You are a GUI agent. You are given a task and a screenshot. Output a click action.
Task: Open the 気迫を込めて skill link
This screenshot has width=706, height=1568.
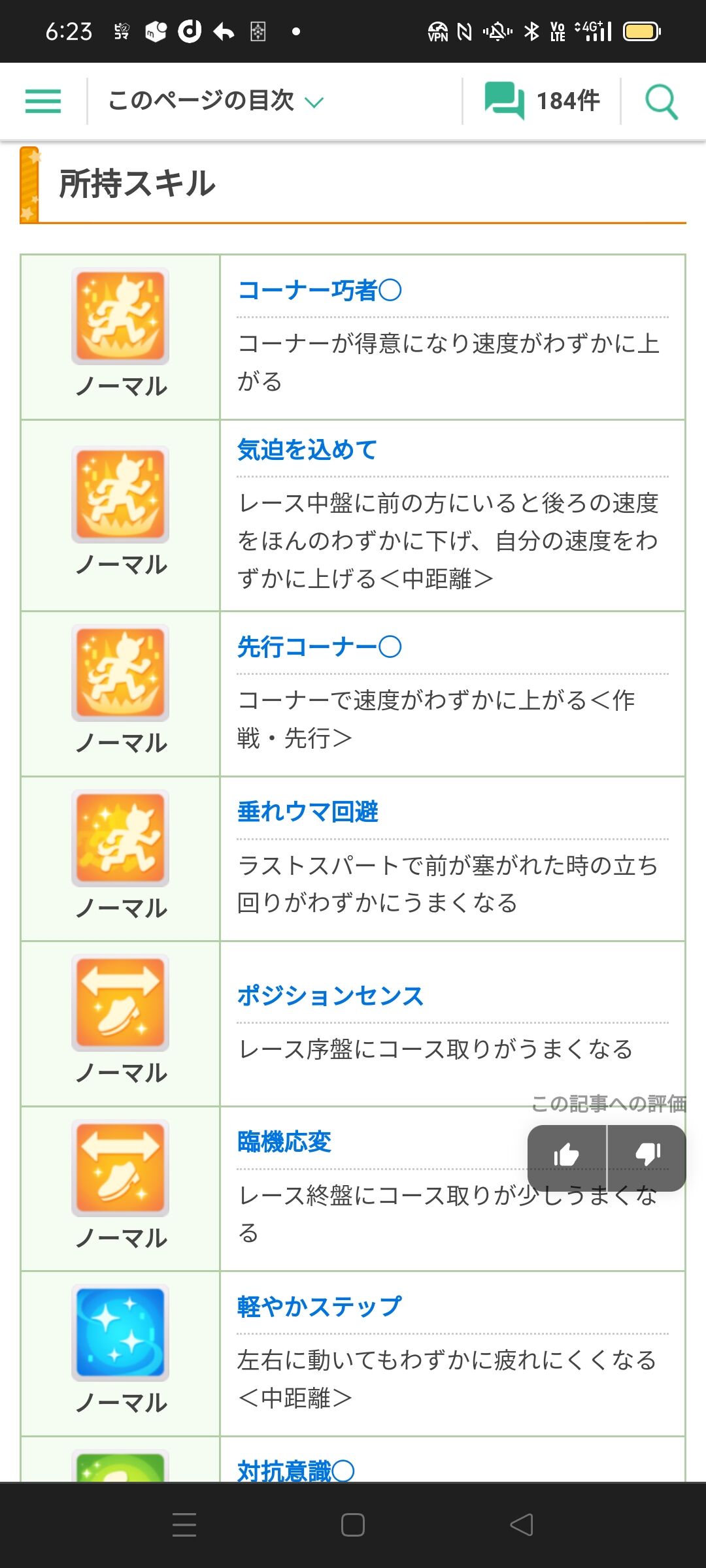[307, 449]
